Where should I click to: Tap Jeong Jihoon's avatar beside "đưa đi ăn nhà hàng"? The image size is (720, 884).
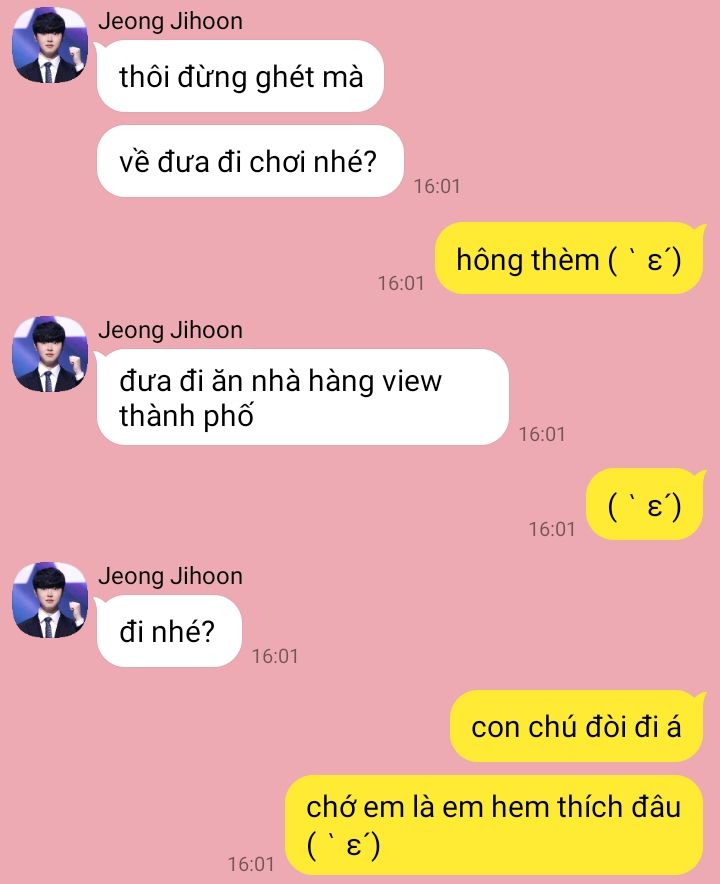[x=49, y=354]
